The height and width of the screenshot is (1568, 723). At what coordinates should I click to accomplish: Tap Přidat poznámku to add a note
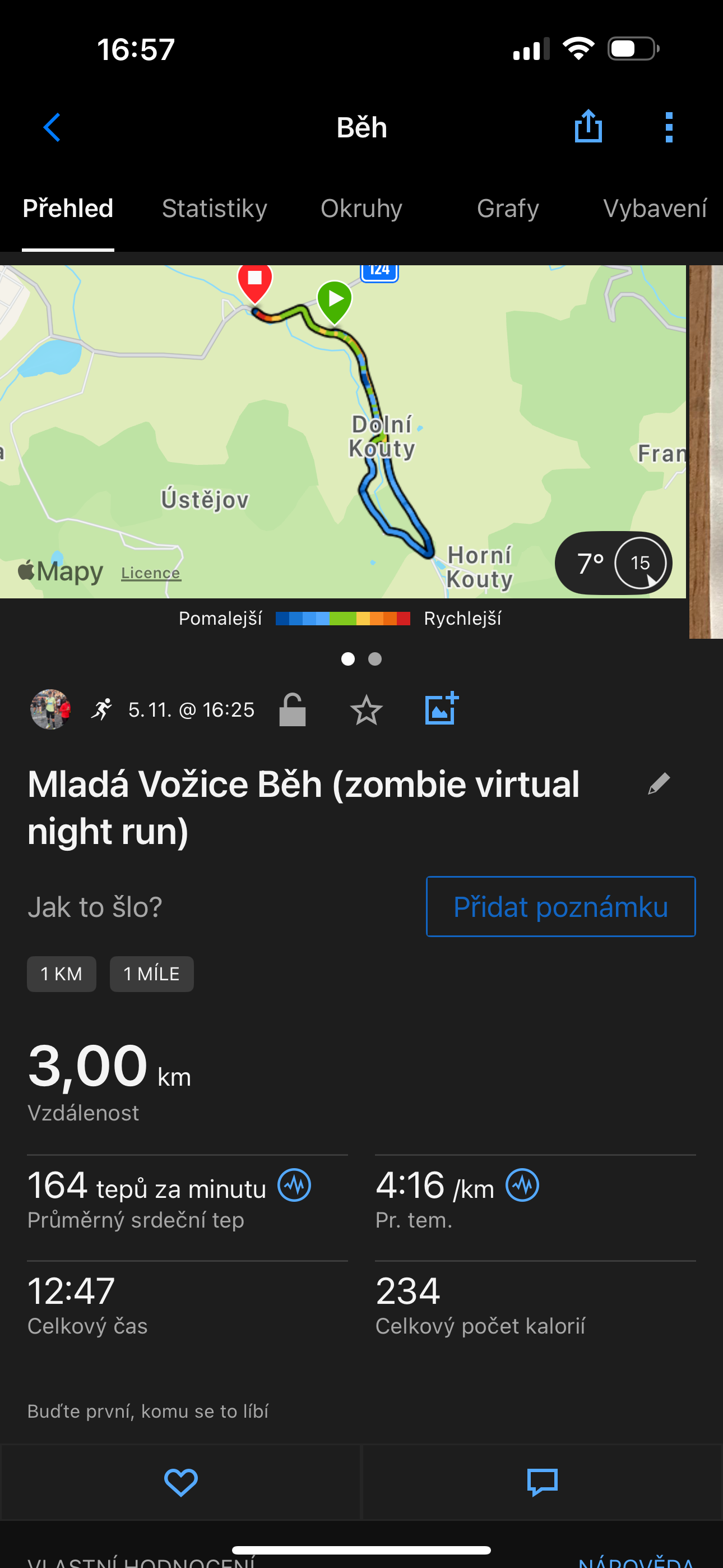(560, 906)
